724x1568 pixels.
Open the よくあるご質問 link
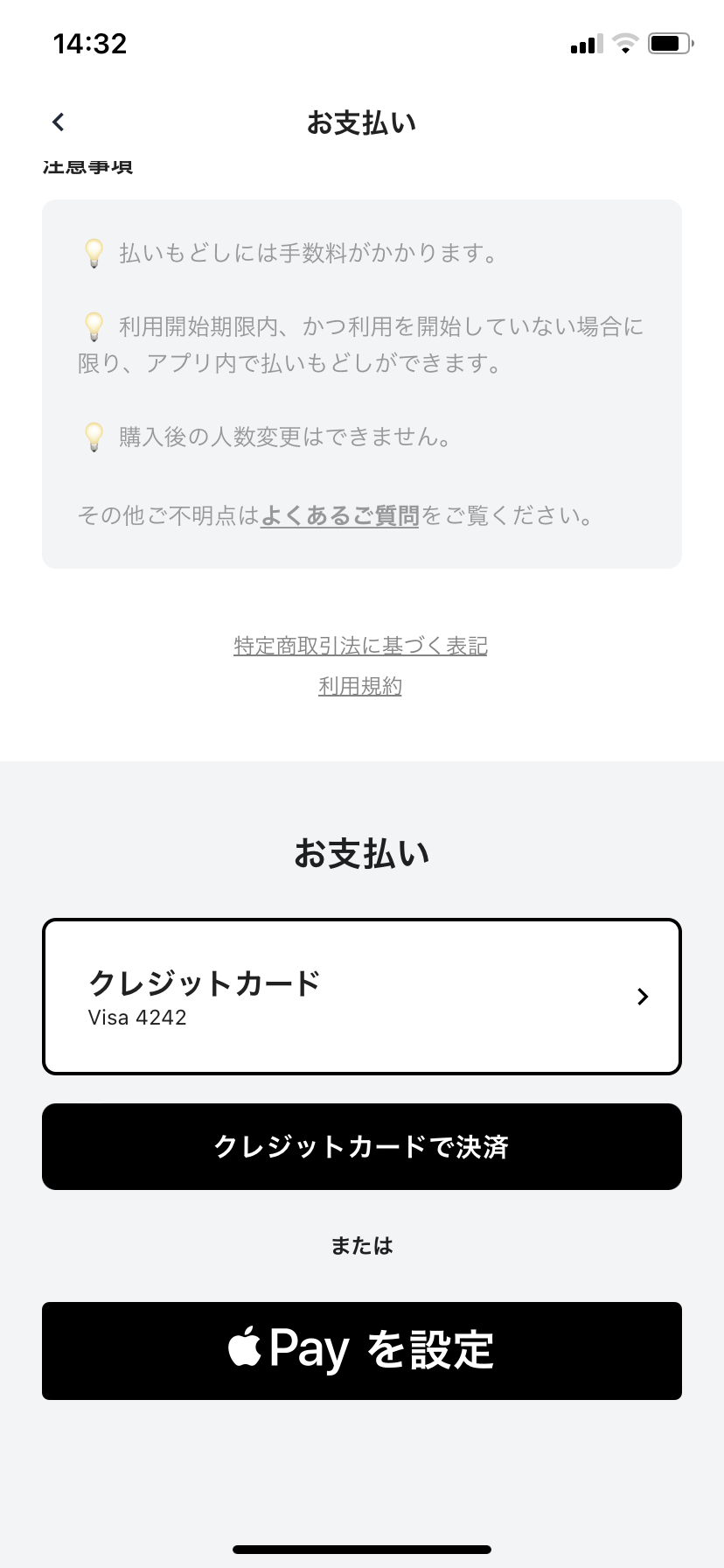point(339,516)
